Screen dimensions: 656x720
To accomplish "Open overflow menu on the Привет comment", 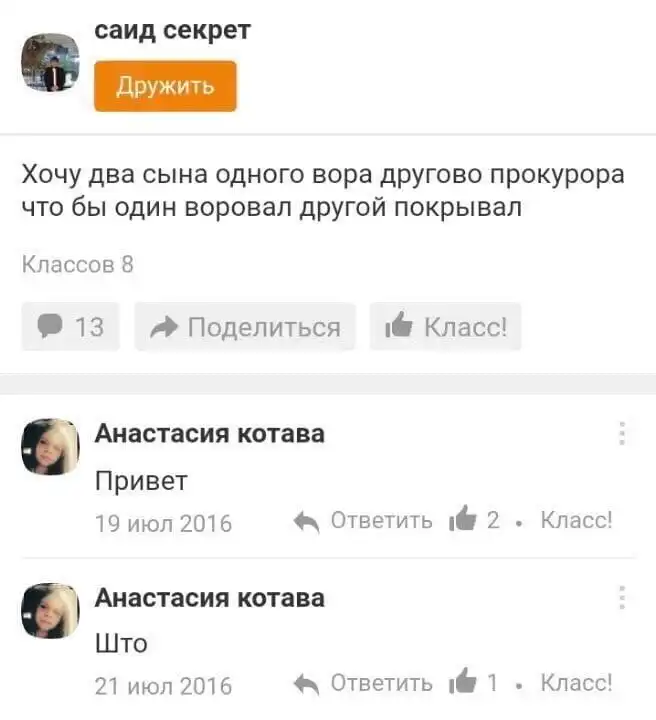I will [621, 434].
